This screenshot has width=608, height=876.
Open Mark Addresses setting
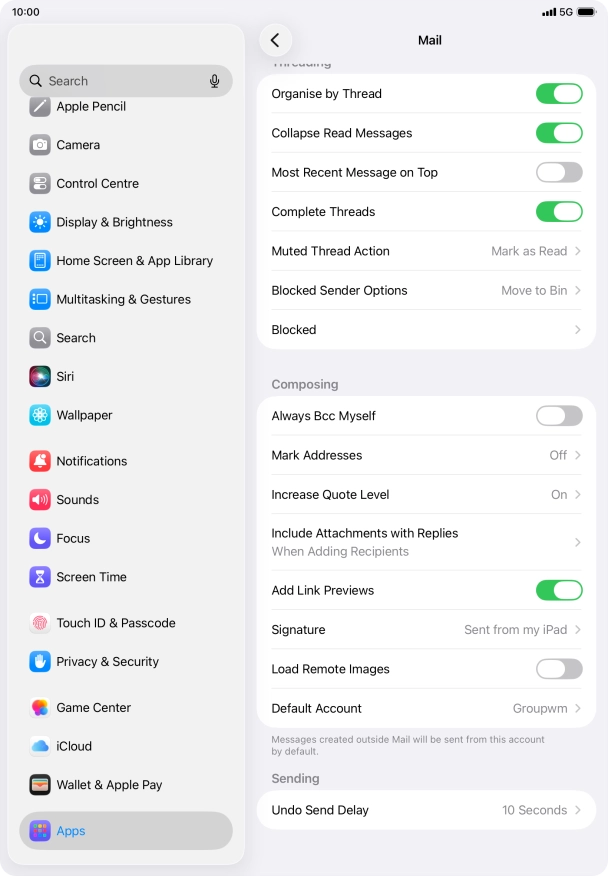426,455
